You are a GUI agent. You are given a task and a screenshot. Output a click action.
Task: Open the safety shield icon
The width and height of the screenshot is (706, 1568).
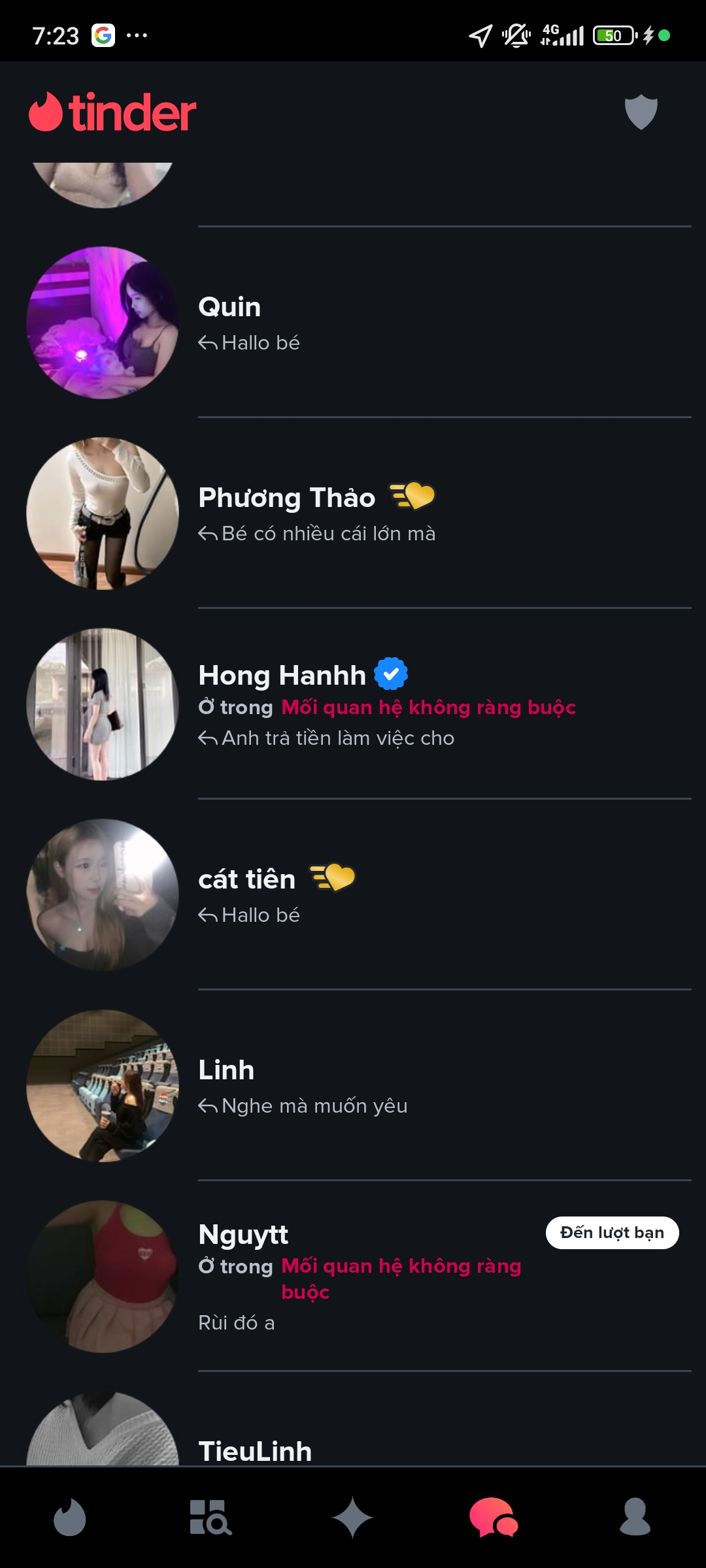pyautogui.click(x=641, y=112)
